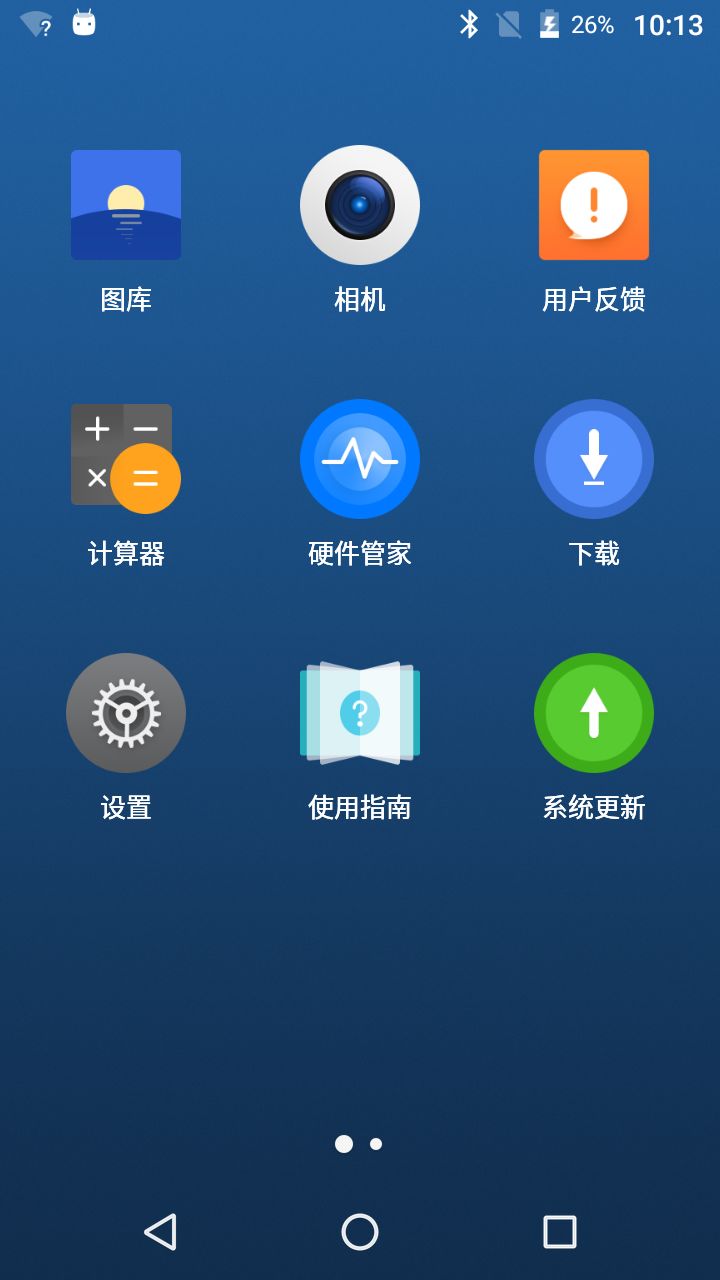Viewport: 720px width, 1280px height.
Task: Open the 图库 gallery app
Action: coord(126,205)
